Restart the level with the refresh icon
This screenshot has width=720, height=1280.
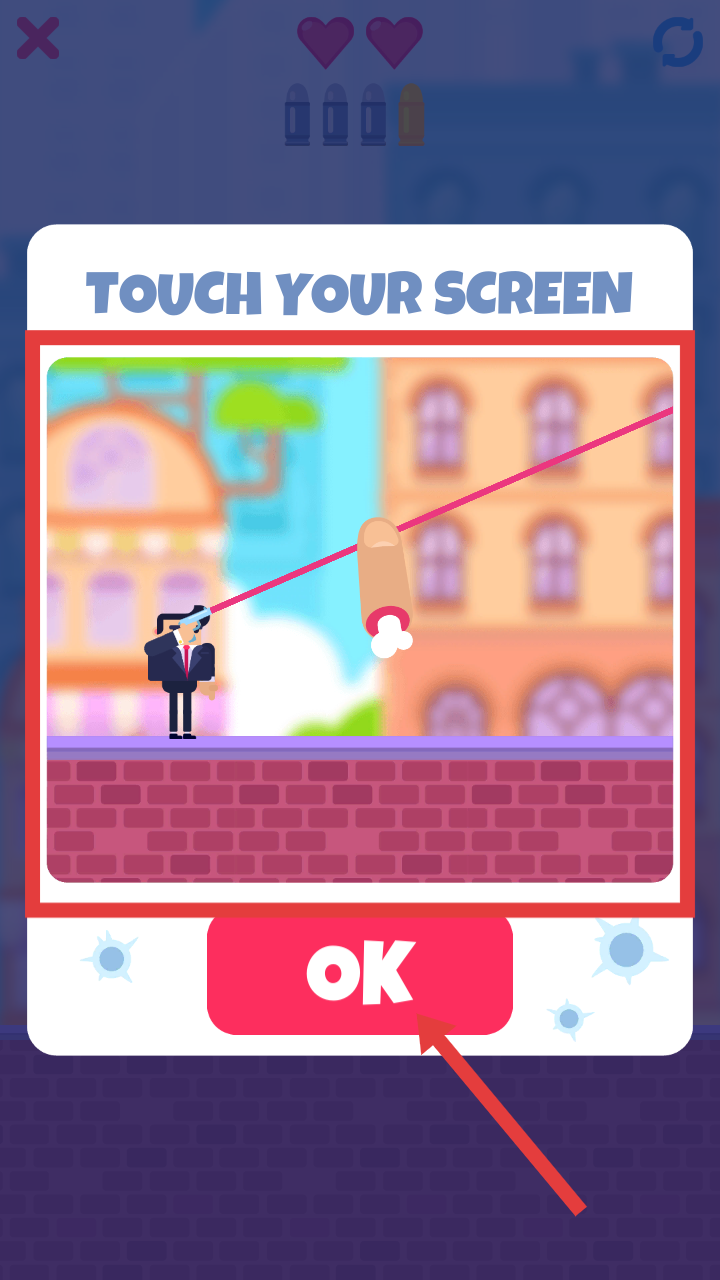coord(677,43)
